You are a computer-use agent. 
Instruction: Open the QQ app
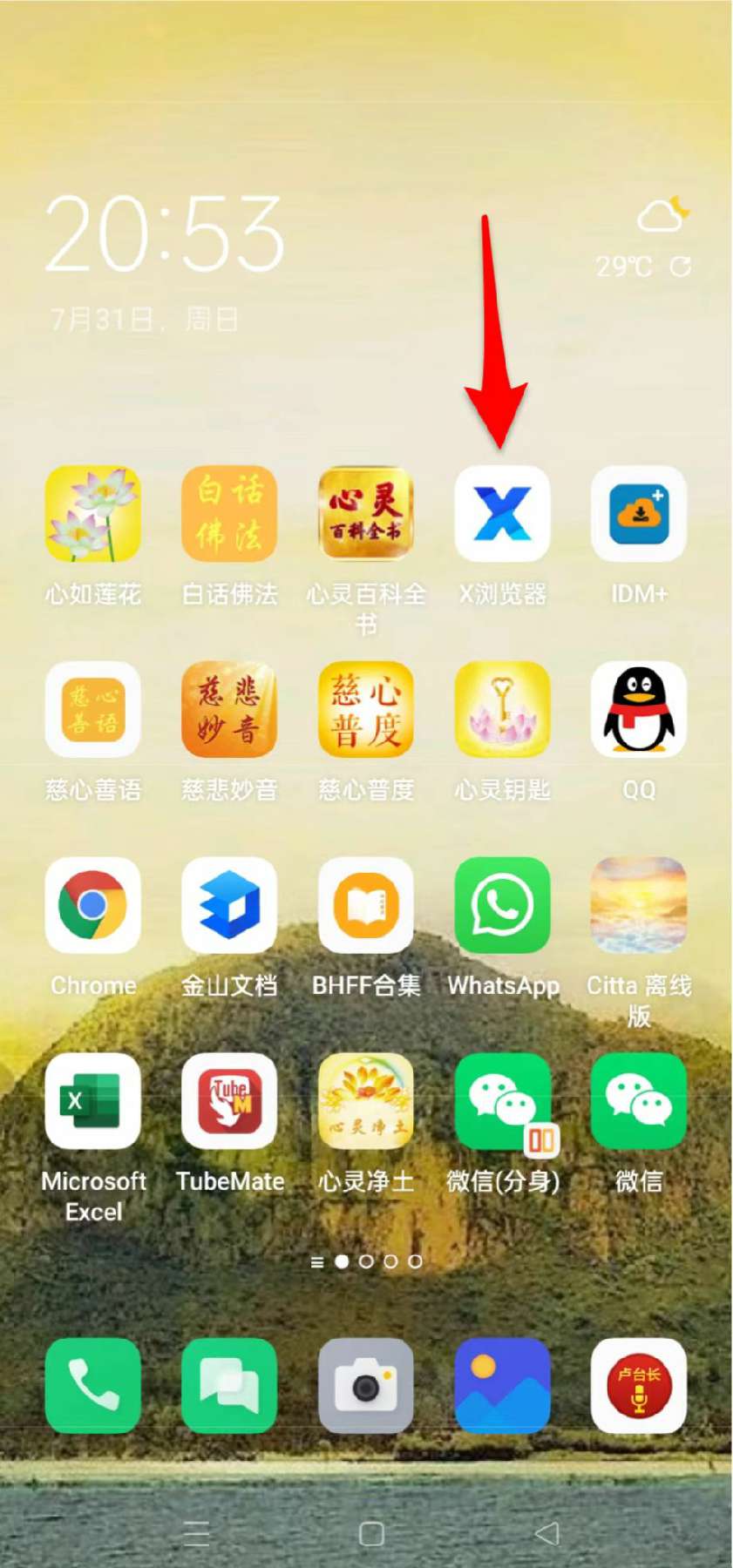(x=639, y=709)
